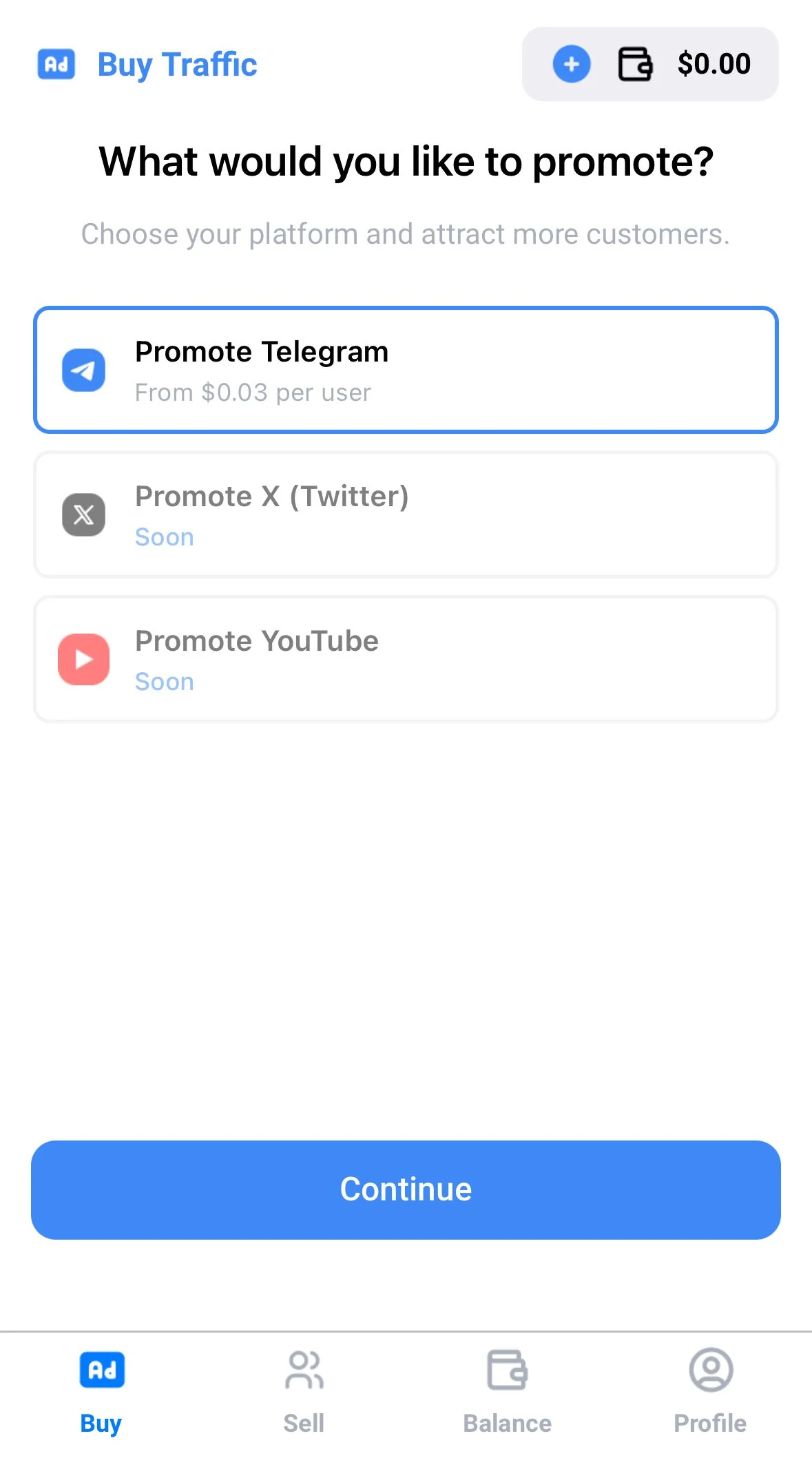Screen dimensions: 812x1469
Task: Choose the Promote X (Twitter) card
Action: (x=406, y=514)
